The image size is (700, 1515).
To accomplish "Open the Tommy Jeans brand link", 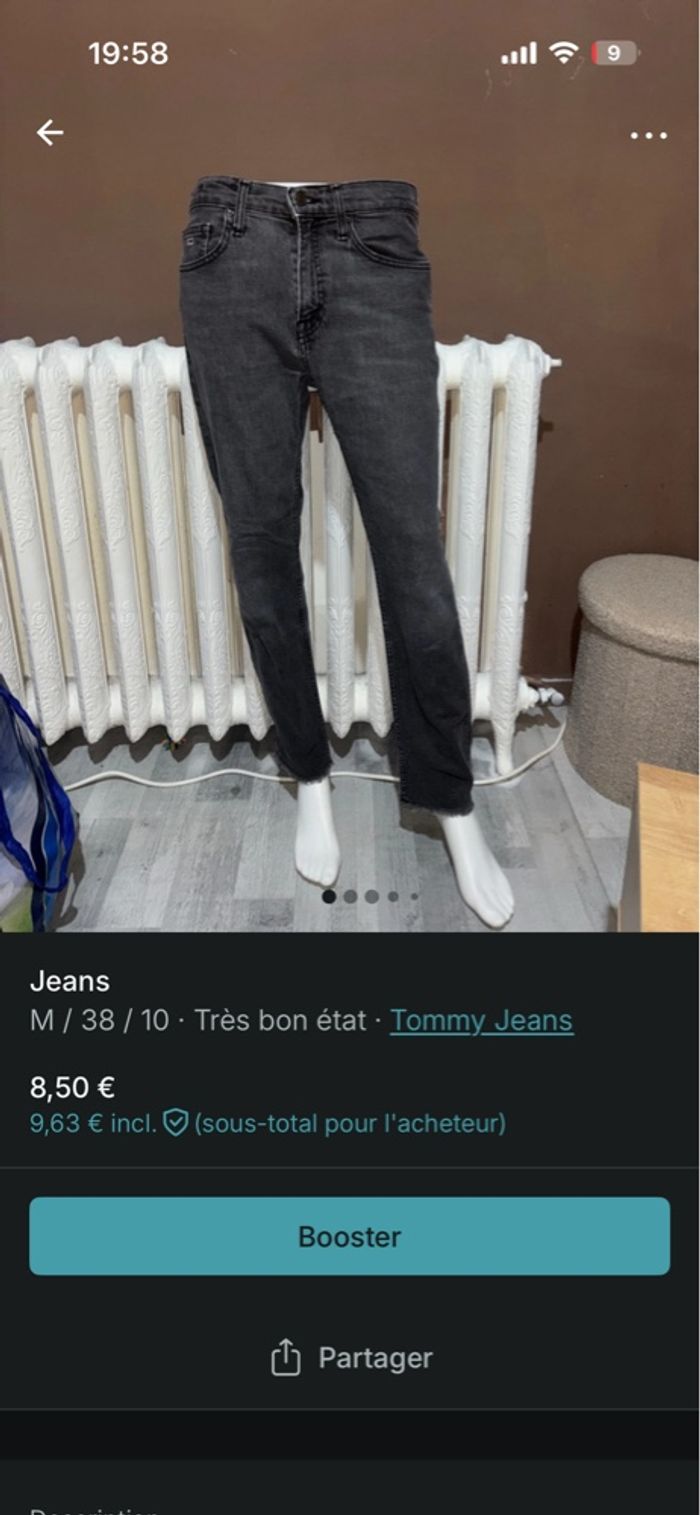I will point(481,1020).
